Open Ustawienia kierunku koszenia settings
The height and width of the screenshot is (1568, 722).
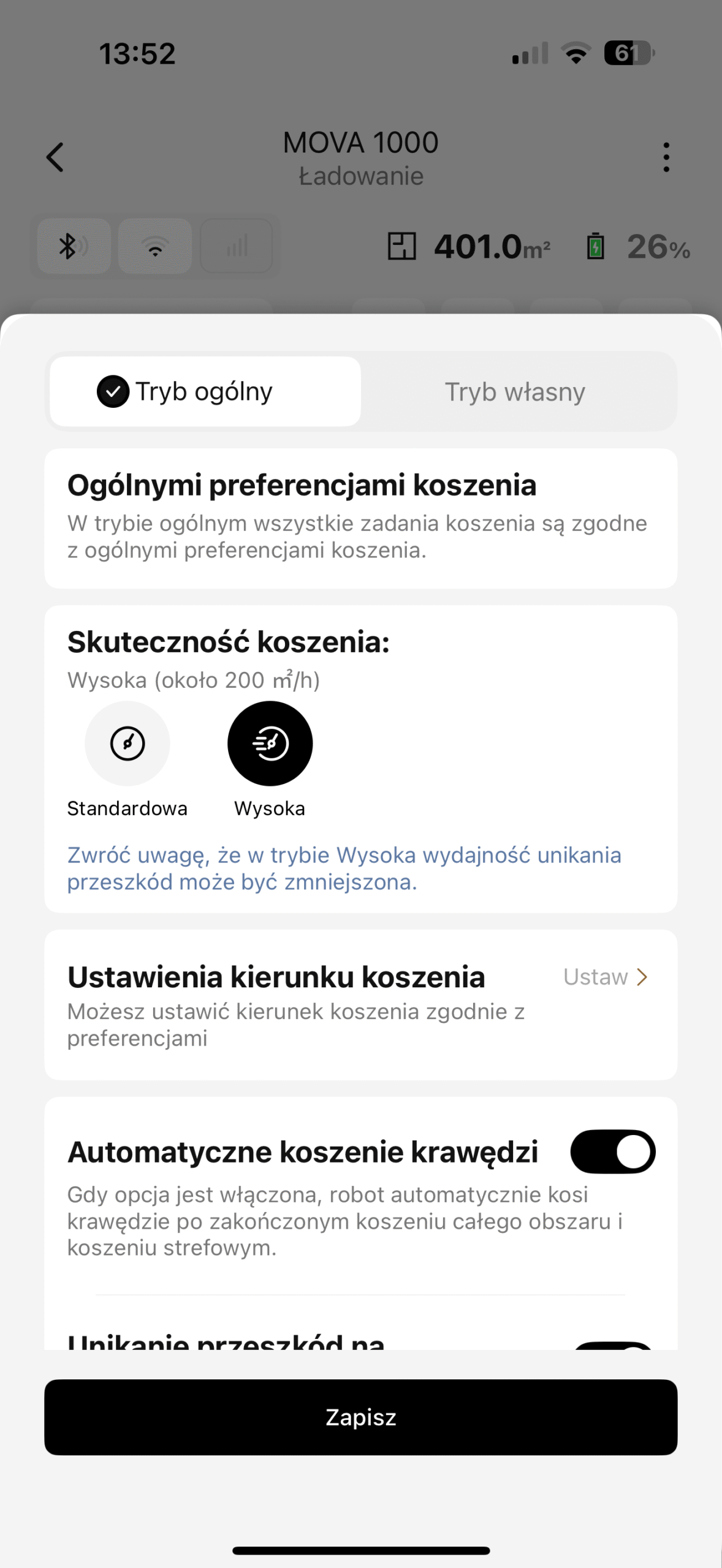[x=604, y=977]
